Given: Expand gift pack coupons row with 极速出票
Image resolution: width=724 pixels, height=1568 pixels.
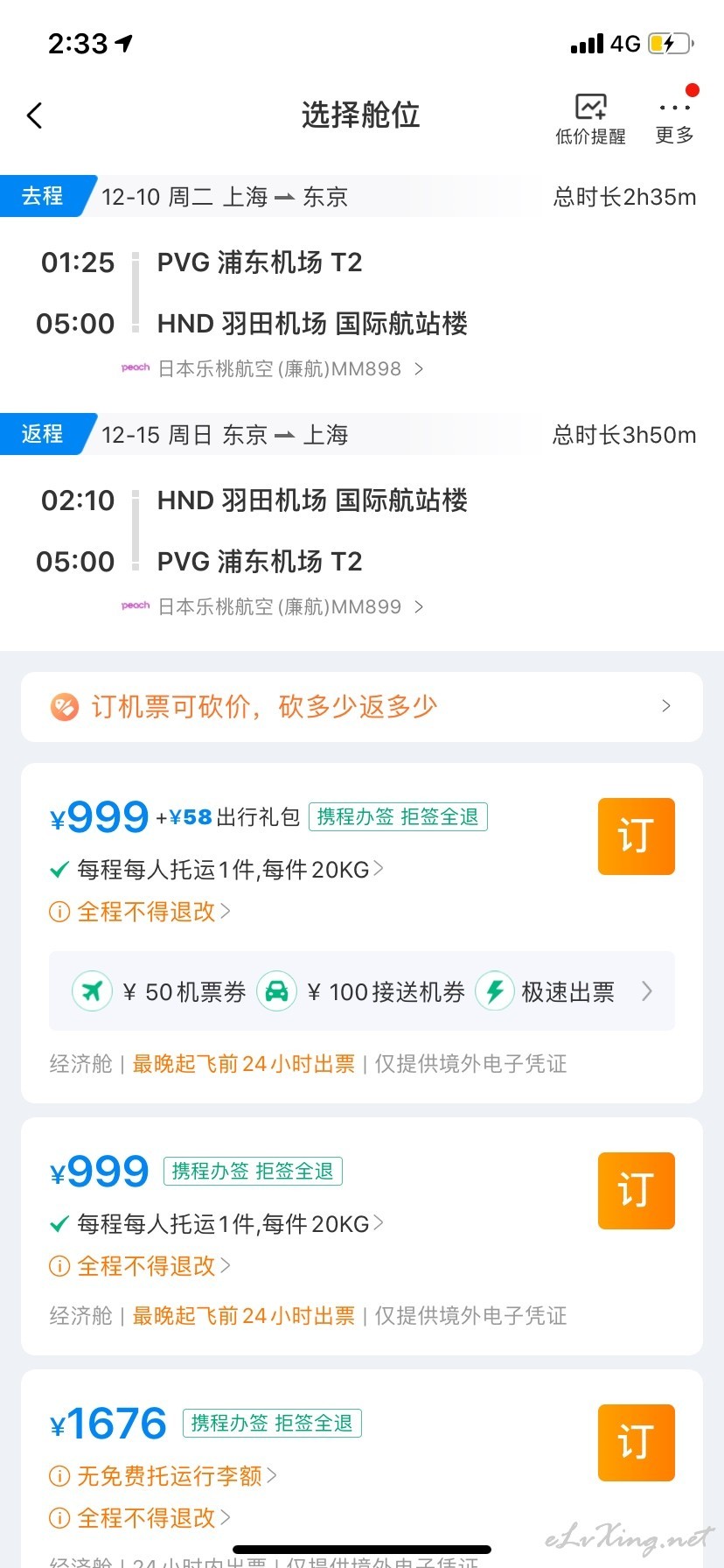Looking at the screenshot, I should click(x=362, y=991).
